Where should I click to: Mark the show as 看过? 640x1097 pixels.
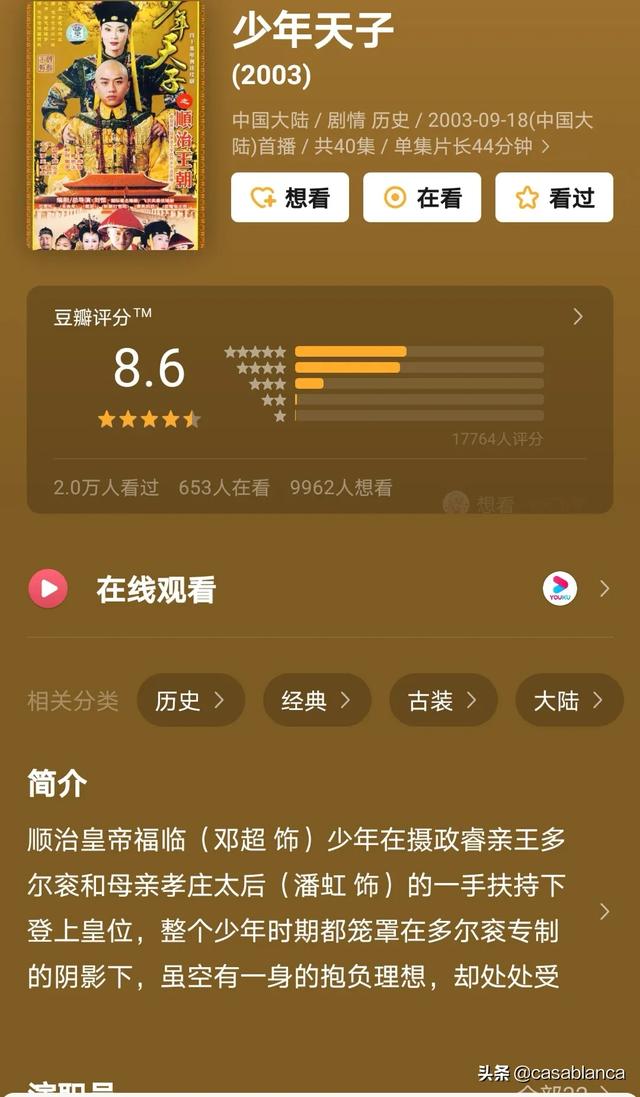point(554,197)
